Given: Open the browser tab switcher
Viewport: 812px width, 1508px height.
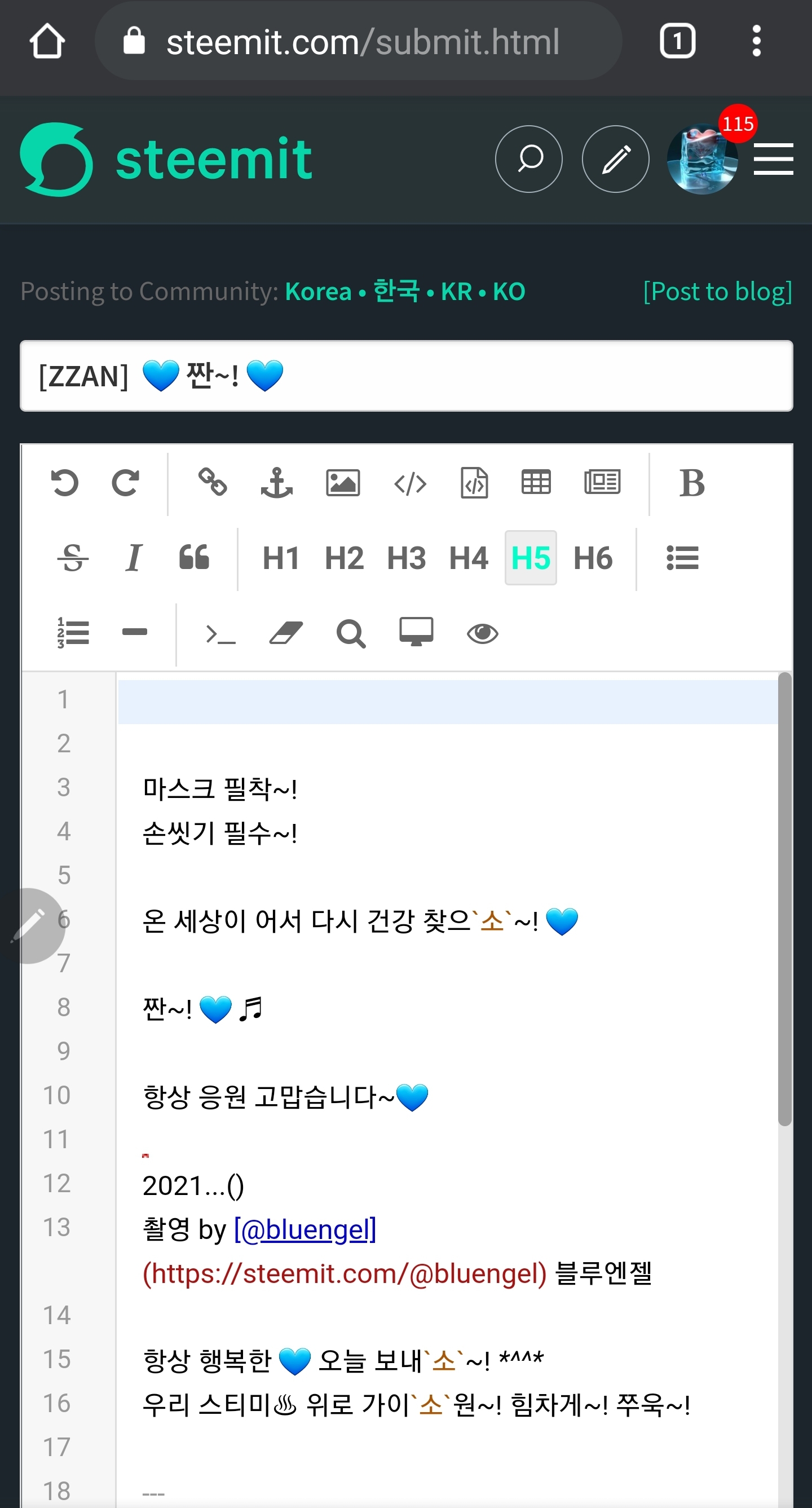Looking at the screenshot, I should click(677, 41).
